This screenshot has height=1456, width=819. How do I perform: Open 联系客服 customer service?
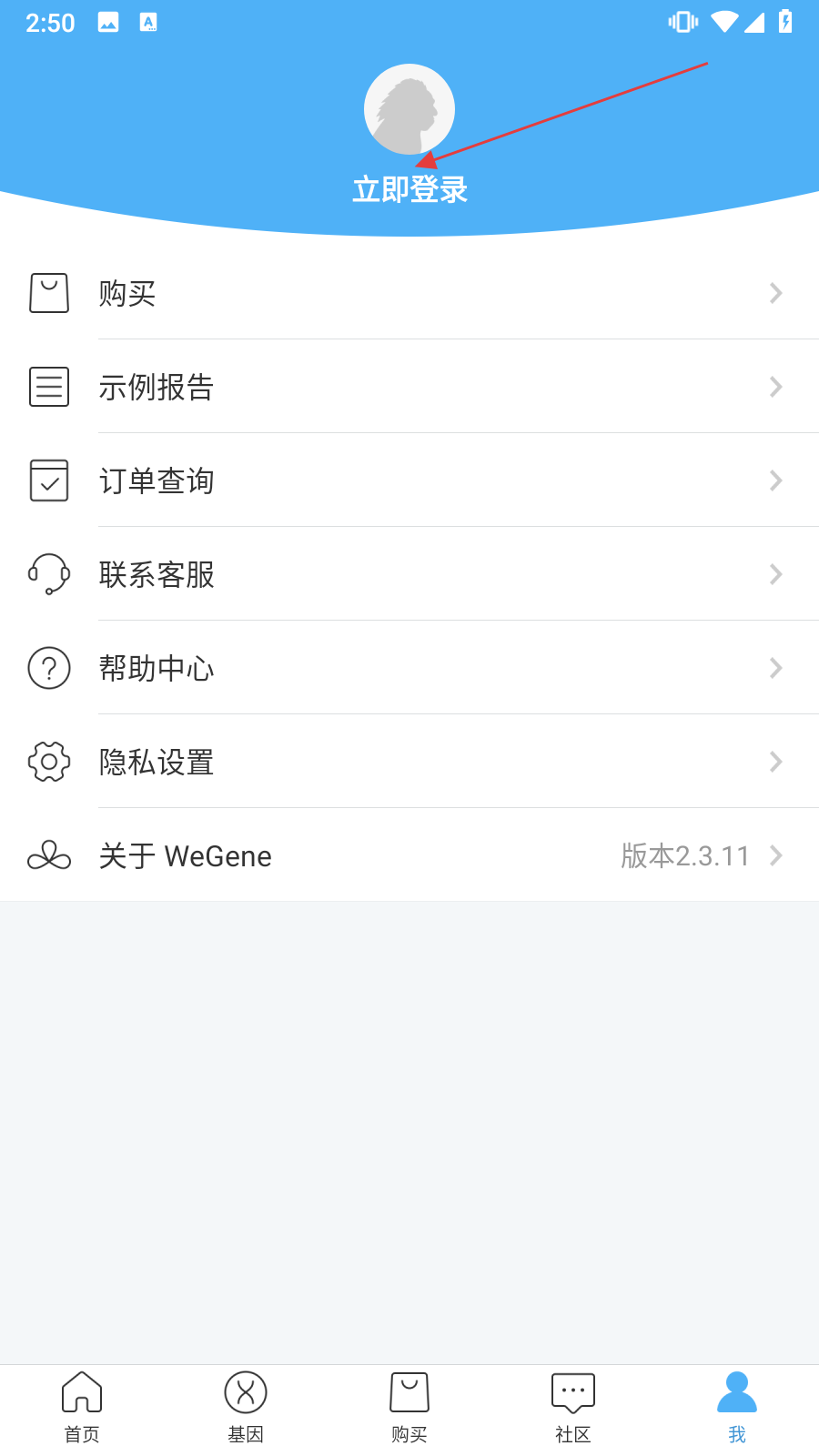pos(409,574)
